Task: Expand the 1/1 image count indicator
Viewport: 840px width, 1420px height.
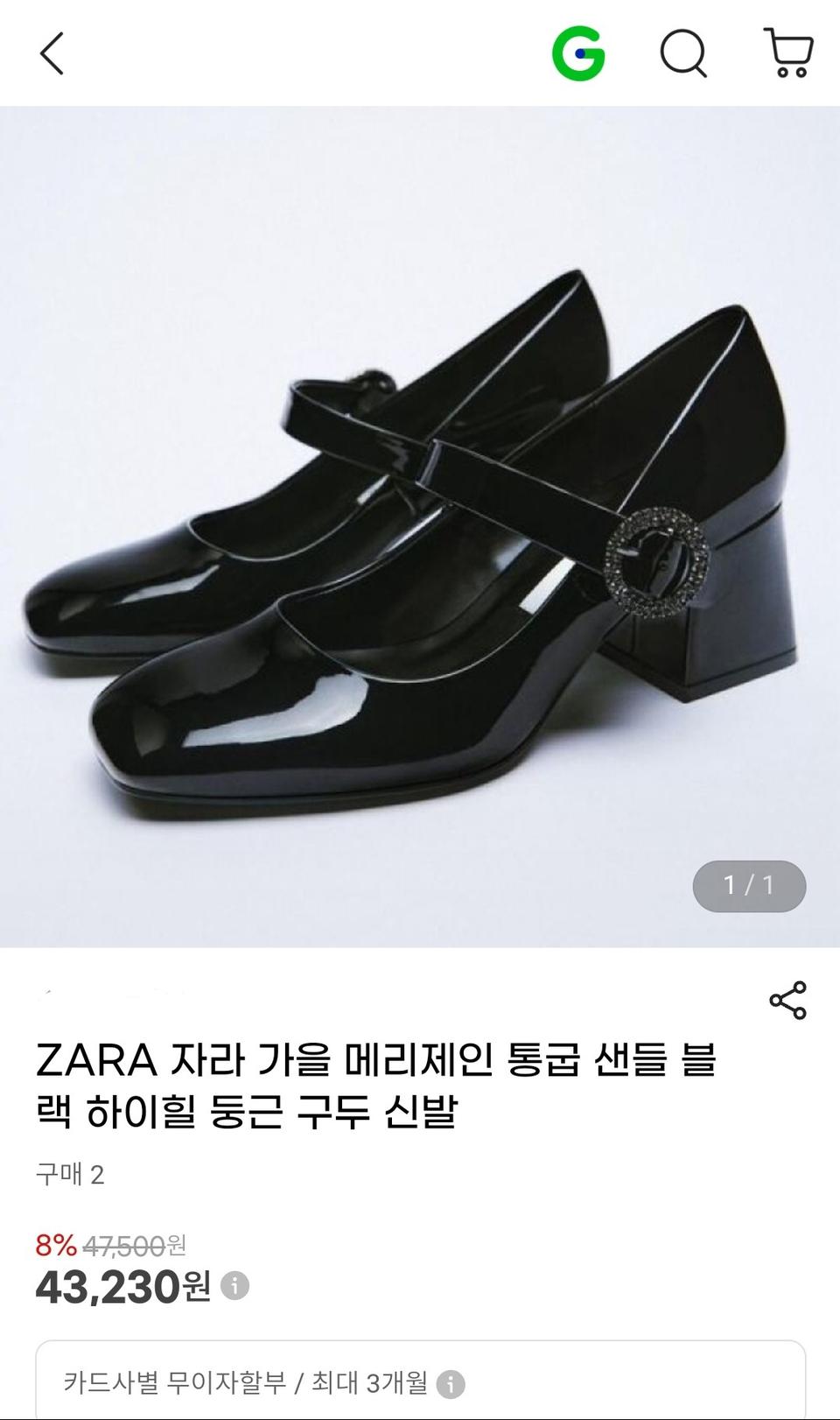Action: point(748,887)
